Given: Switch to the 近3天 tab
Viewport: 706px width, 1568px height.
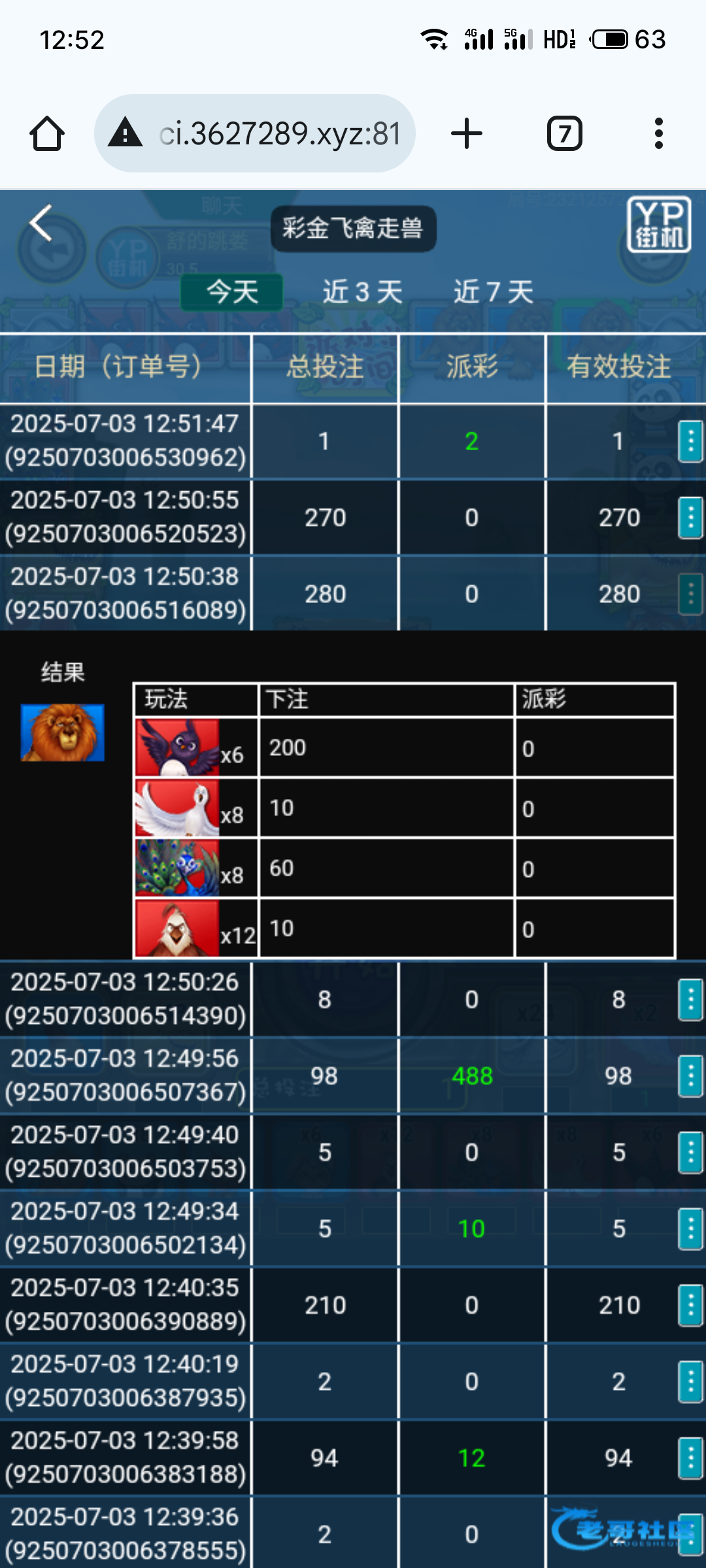Looking at the screenshot, I should point(362,291).
